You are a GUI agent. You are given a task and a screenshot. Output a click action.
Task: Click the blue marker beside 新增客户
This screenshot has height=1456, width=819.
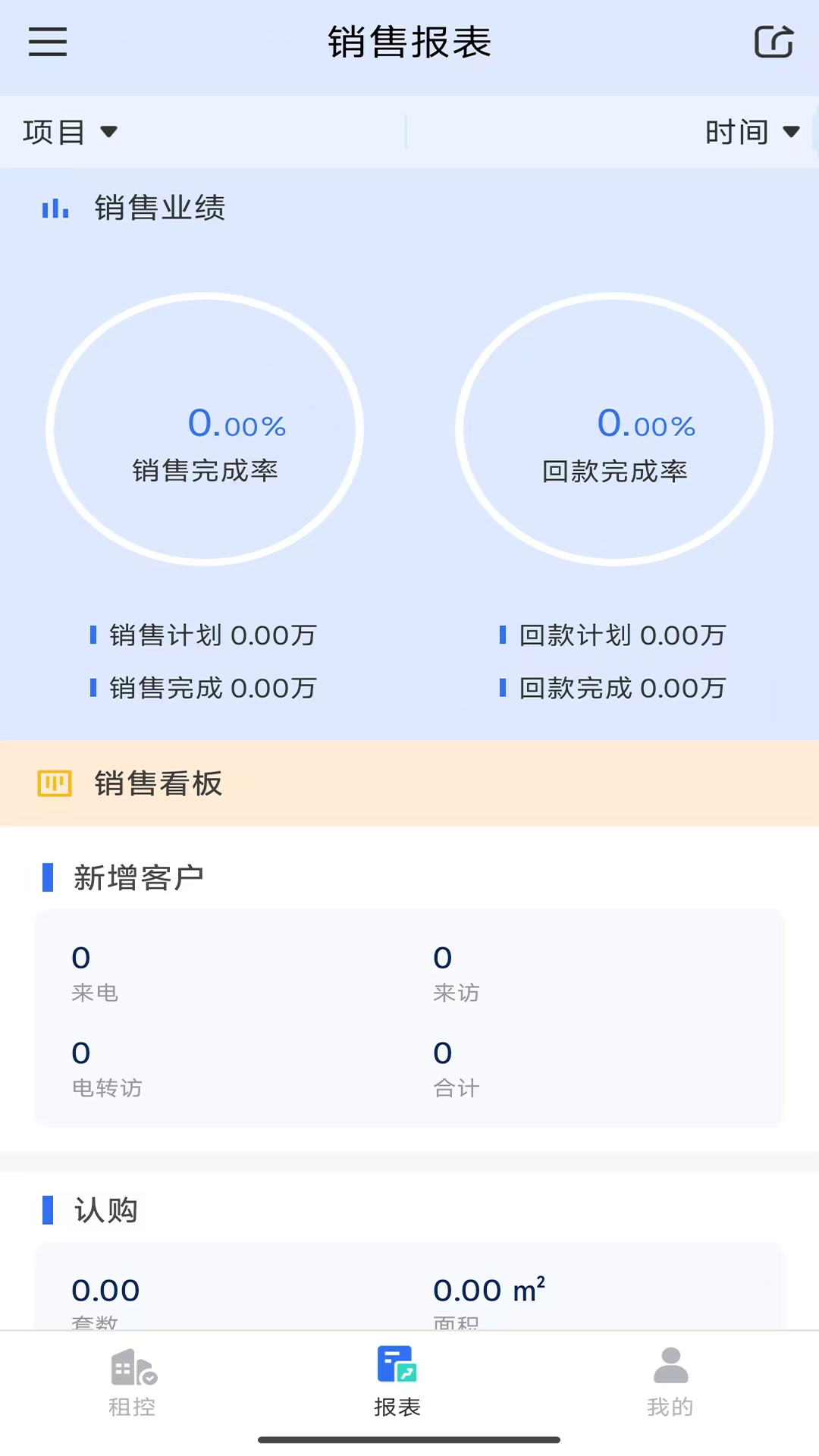click(48, 876)
